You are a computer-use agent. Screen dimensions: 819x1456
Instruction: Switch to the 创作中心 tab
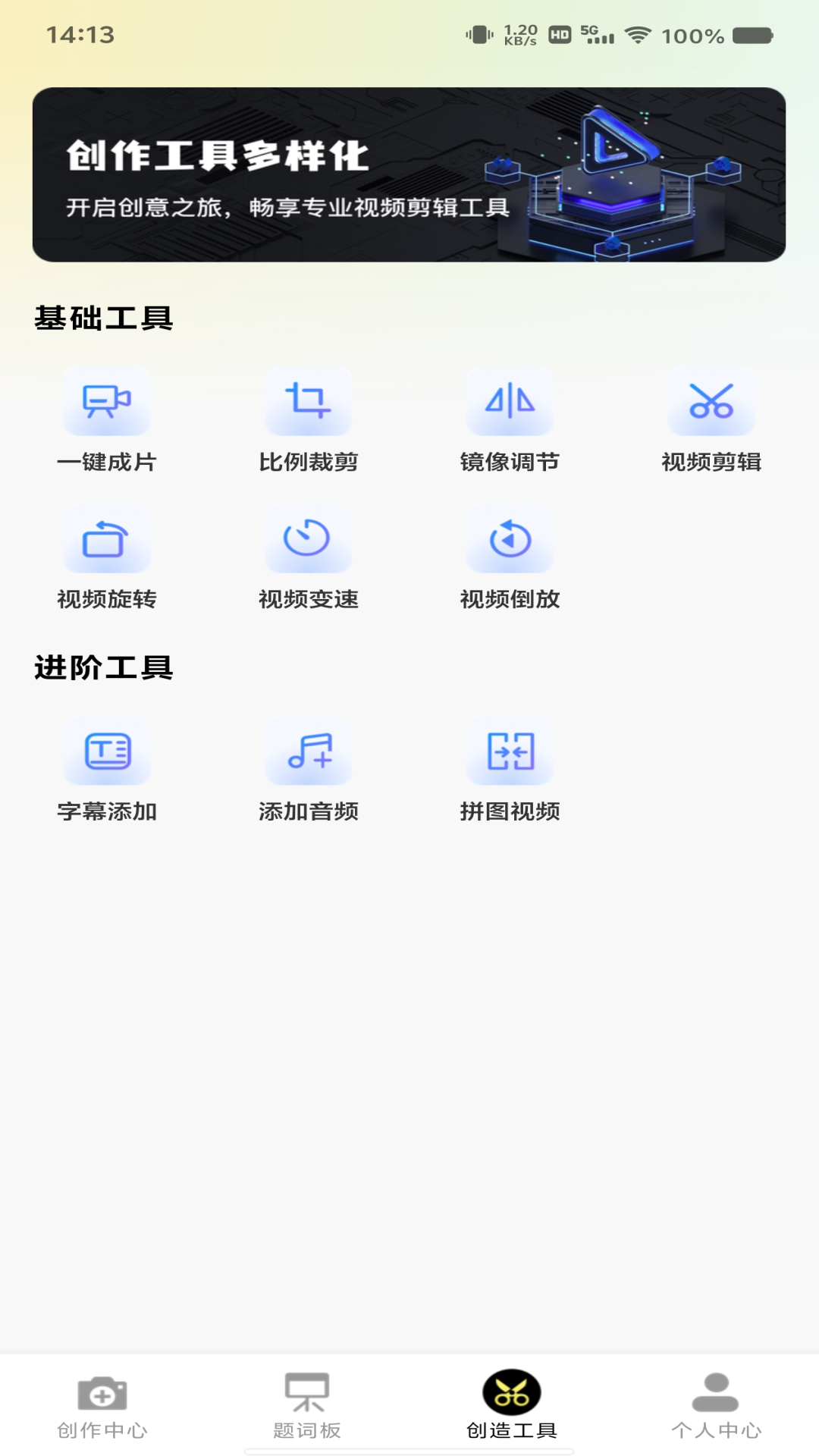tap(102, 1406)
